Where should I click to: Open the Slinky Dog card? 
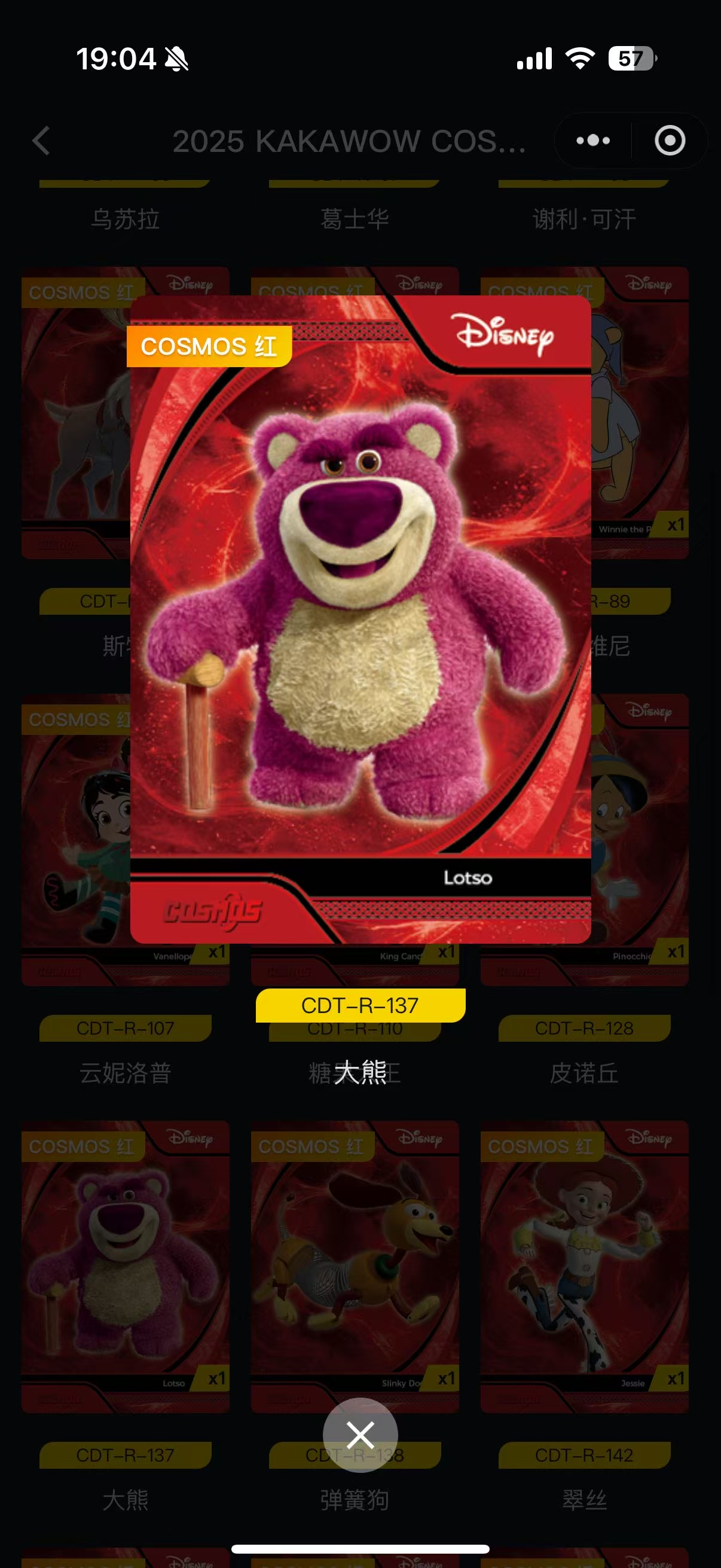click(355, 1266)
